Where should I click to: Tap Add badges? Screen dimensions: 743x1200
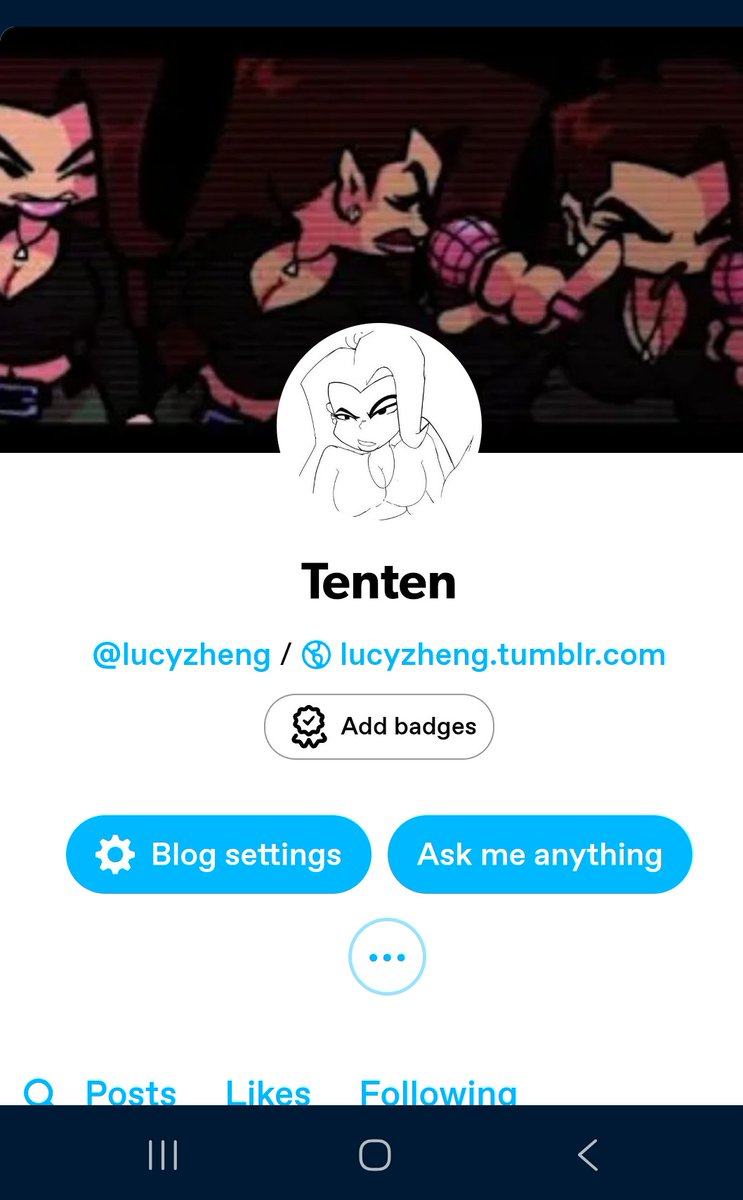(x=379, y=726)
